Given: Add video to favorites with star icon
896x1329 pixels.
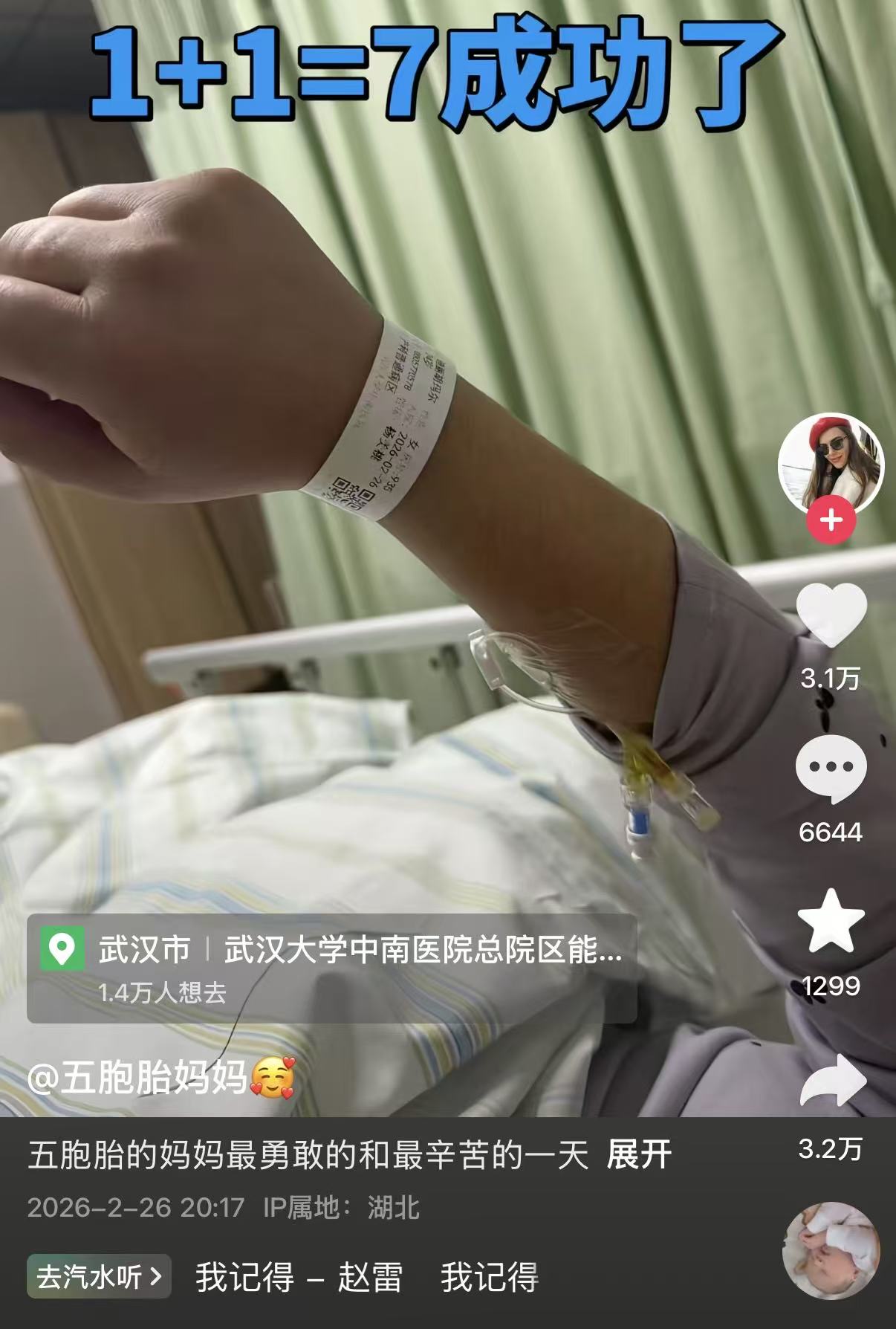Looking at the screenshot, I should tap(831, 922).
